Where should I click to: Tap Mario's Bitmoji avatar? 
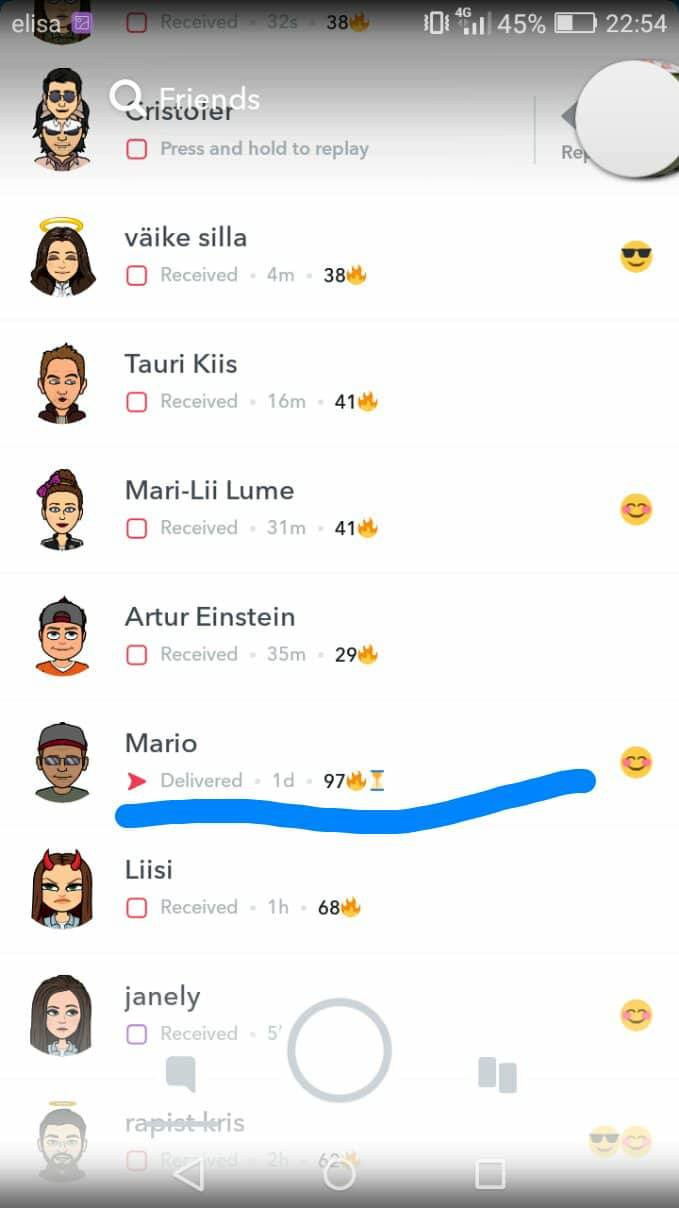click(62, 762)
